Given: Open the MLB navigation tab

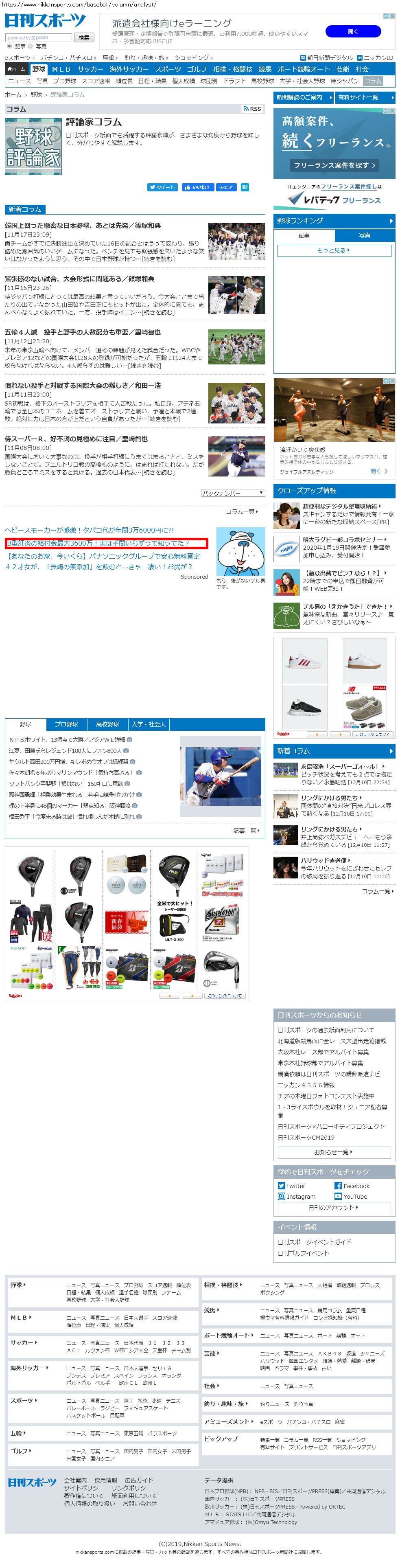Looking at the screenshot, I should point(61,69).
